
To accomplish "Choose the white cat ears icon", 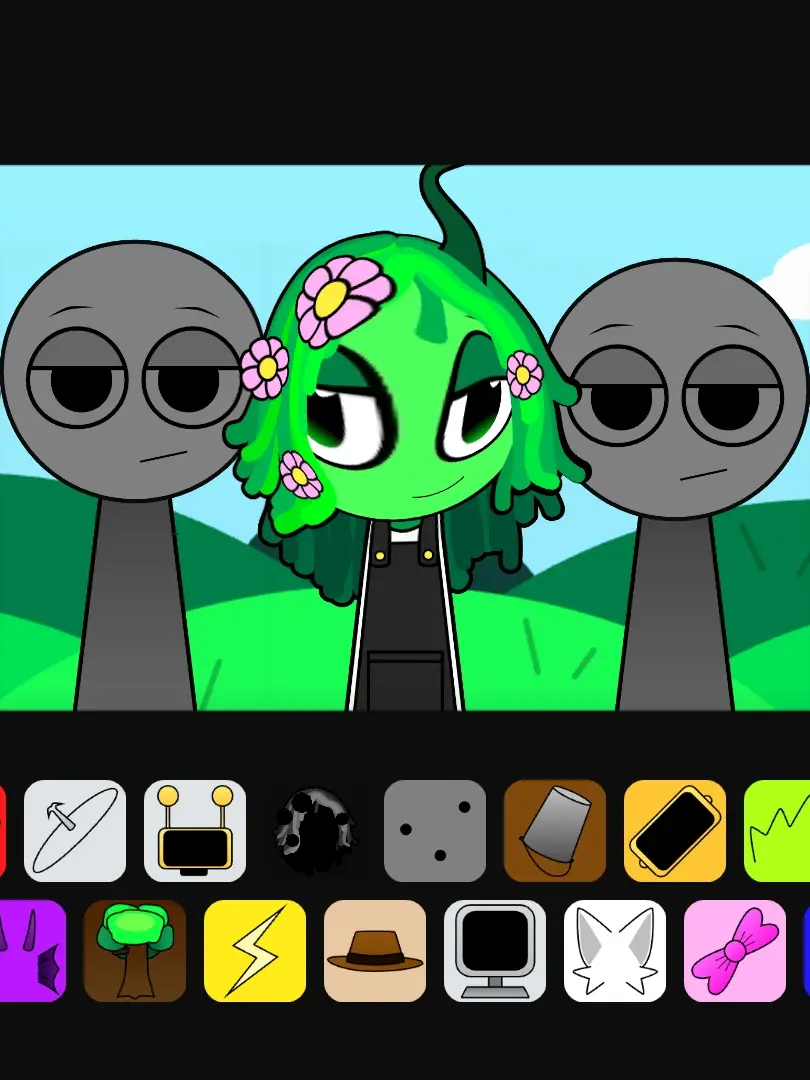I will 615,951.
